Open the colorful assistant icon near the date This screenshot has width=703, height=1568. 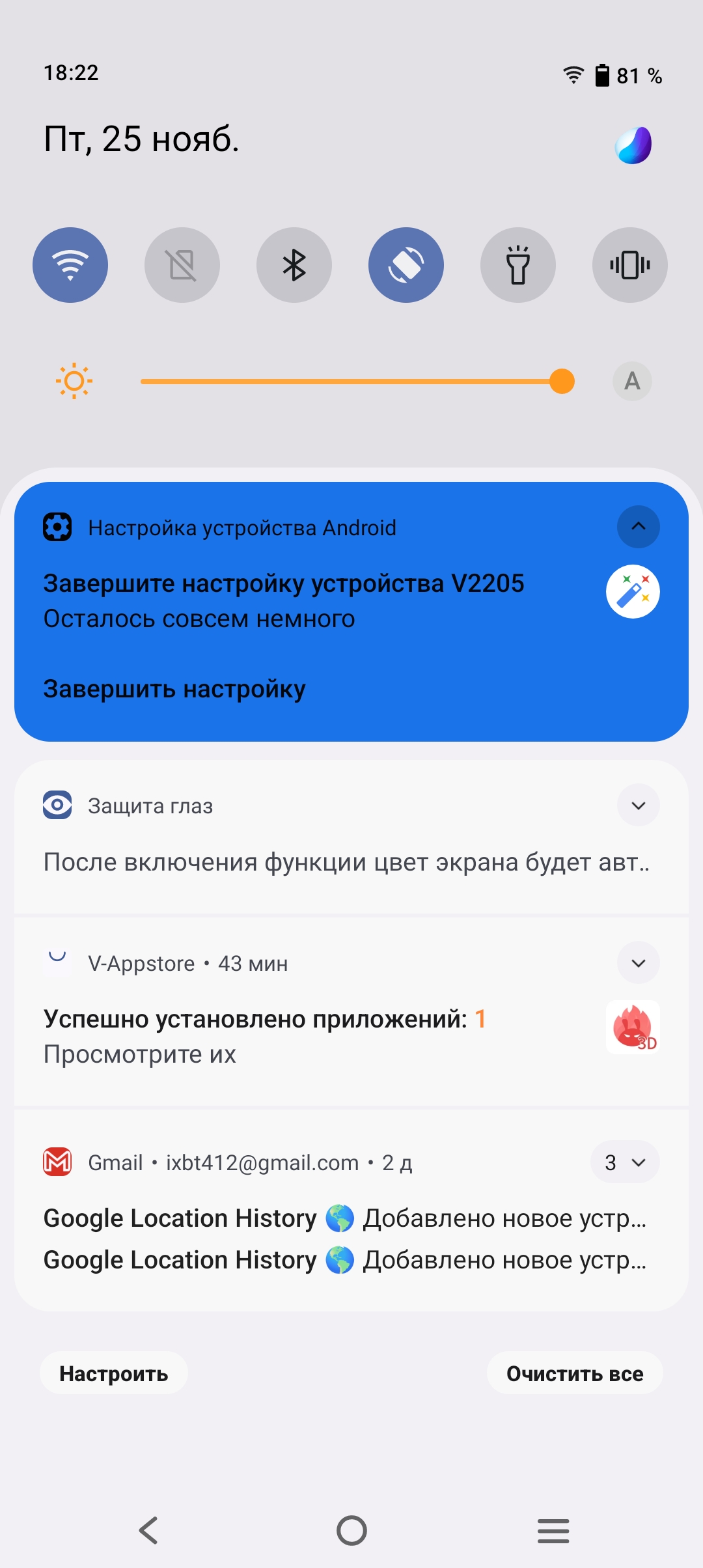pyautogui.click(x=633, y=145)
